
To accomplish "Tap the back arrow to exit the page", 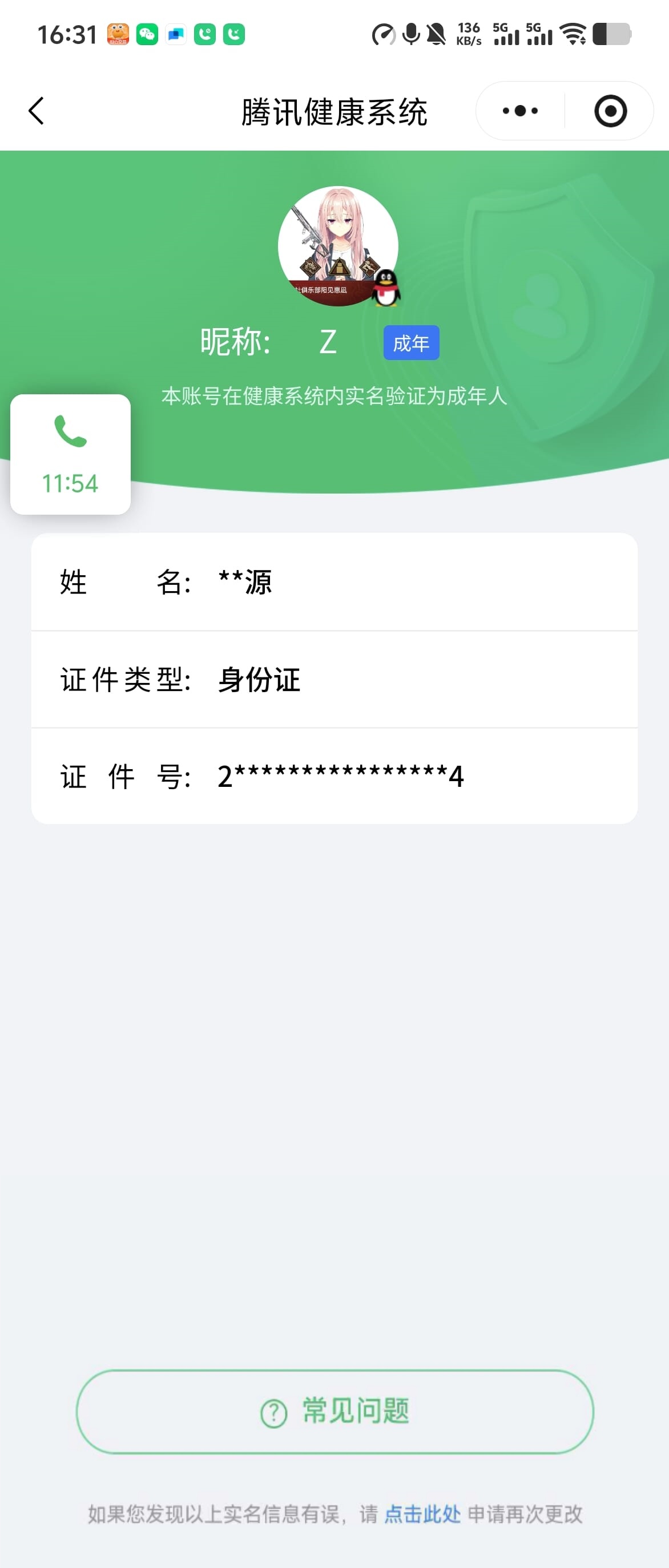I will coord(37,110).
